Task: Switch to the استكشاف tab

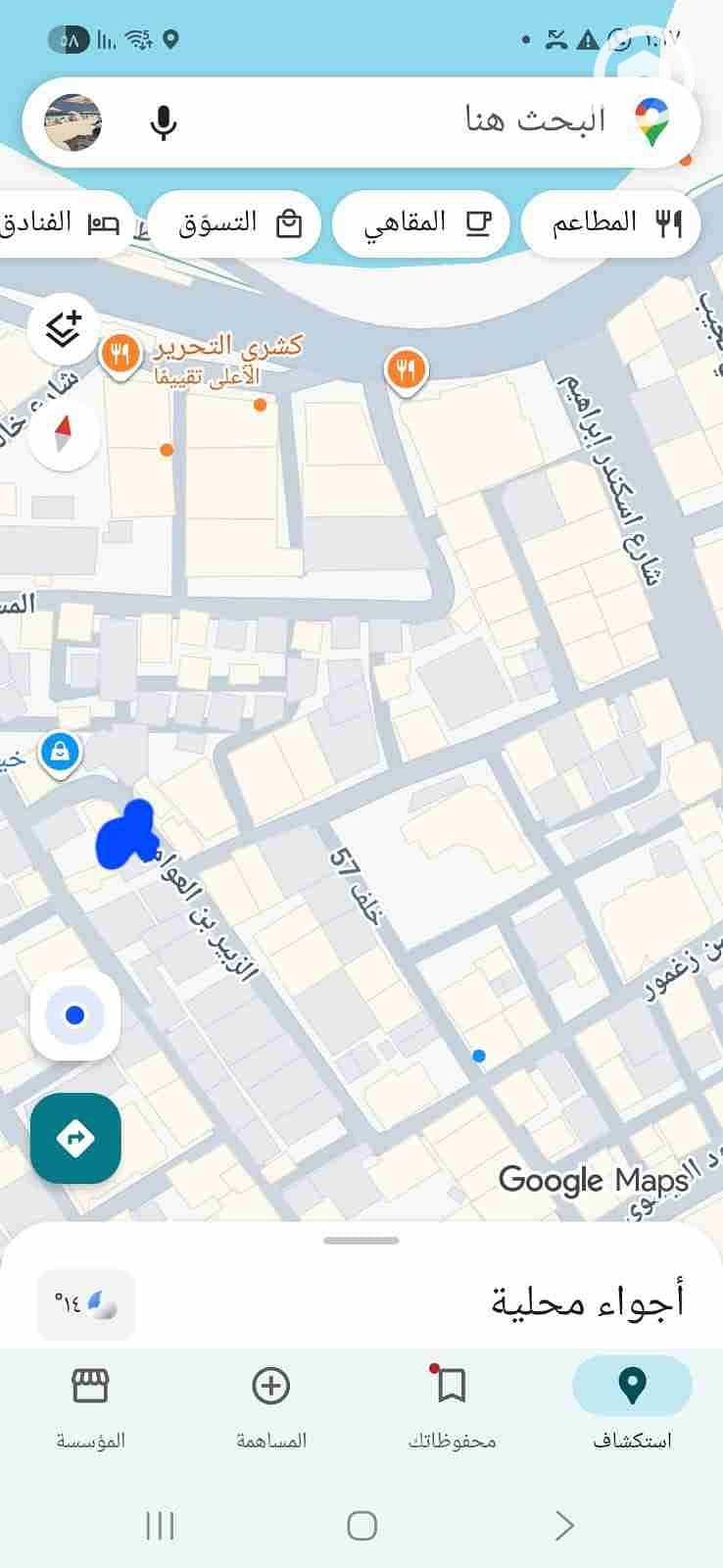Action: 632,1402
